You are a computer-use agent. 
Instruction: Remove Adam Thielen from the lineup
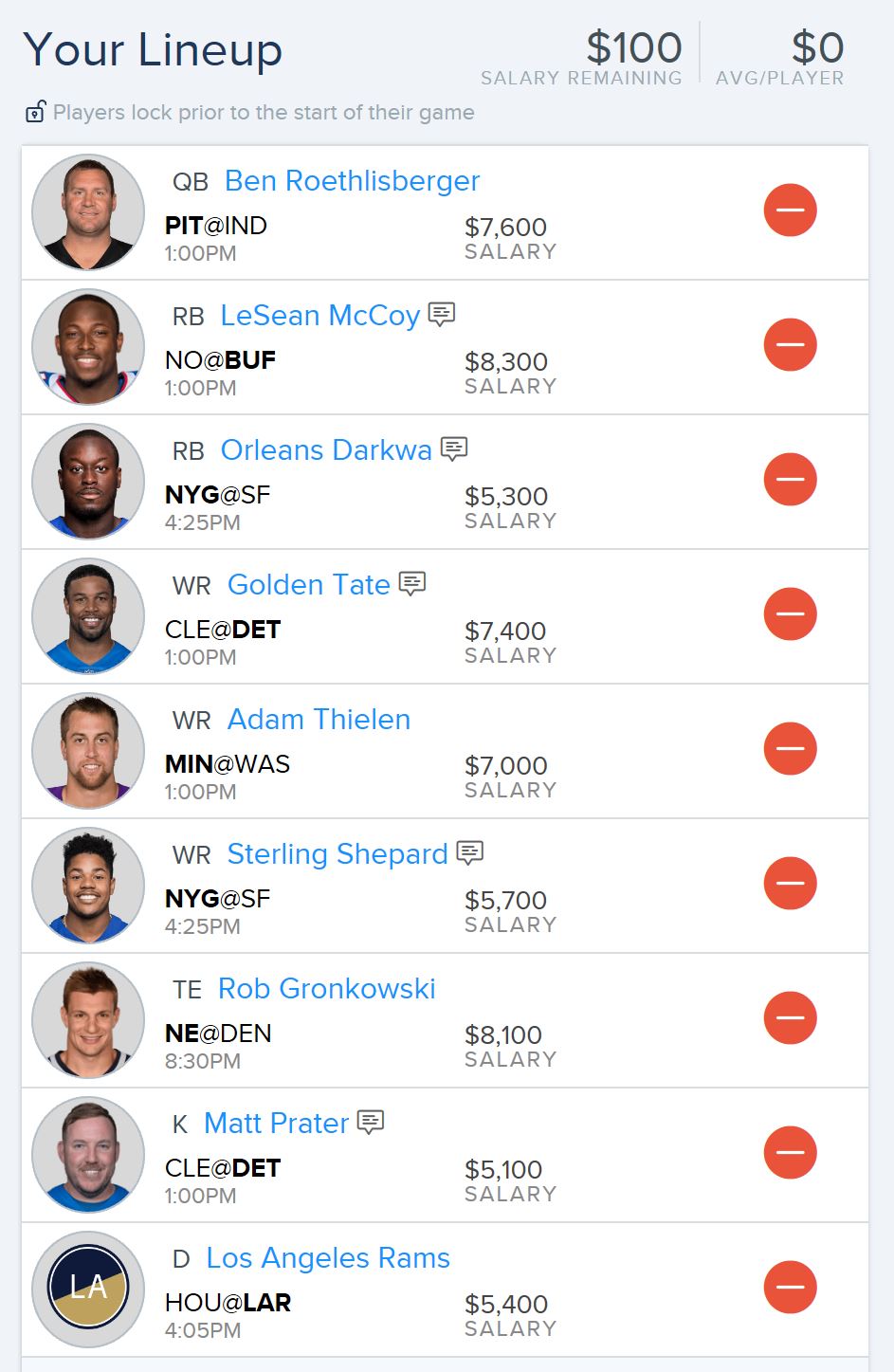[790, 748]
